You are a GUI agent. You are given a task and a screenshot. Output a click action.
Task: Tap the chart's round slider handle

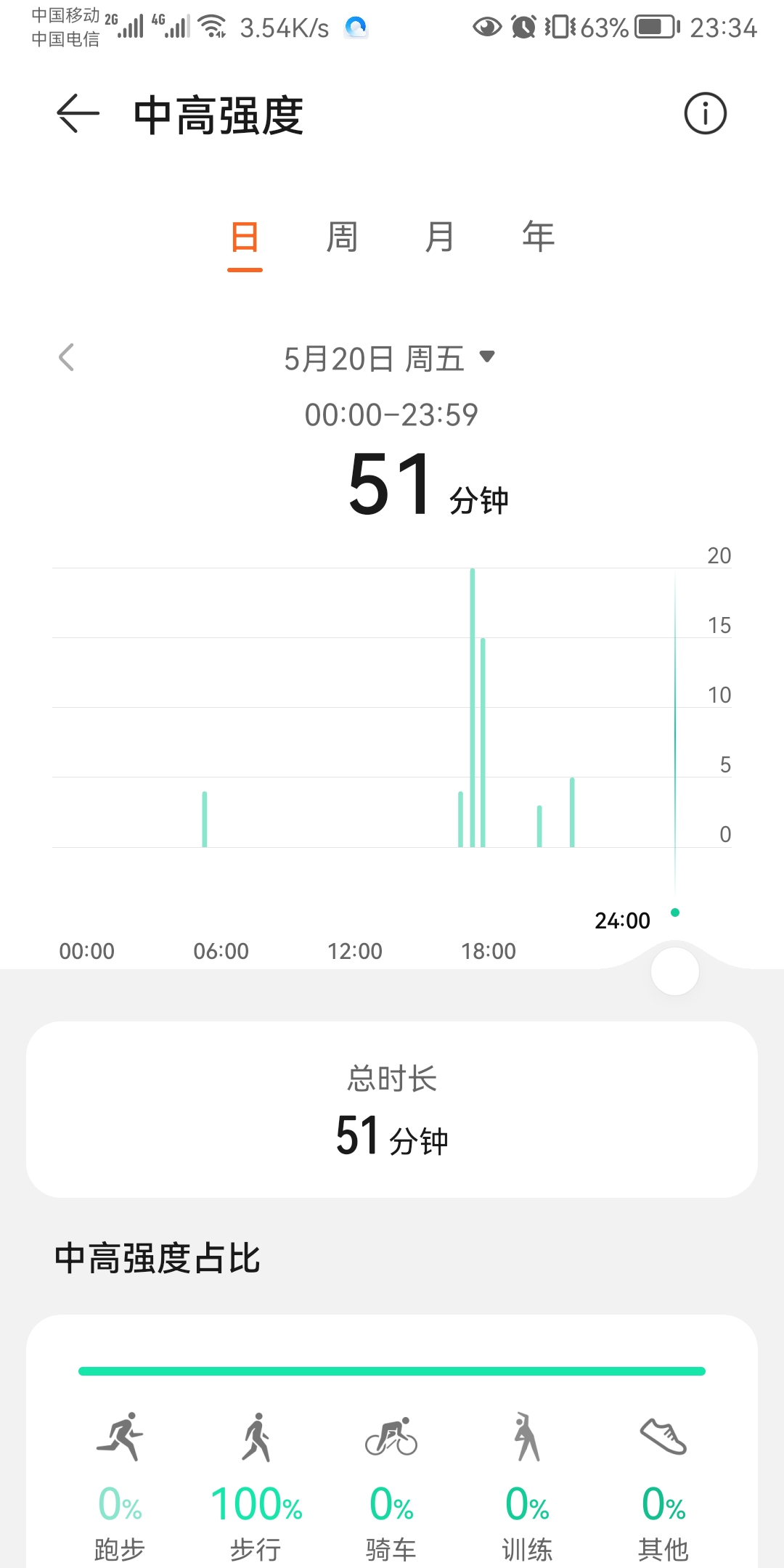tap(675, 971)
